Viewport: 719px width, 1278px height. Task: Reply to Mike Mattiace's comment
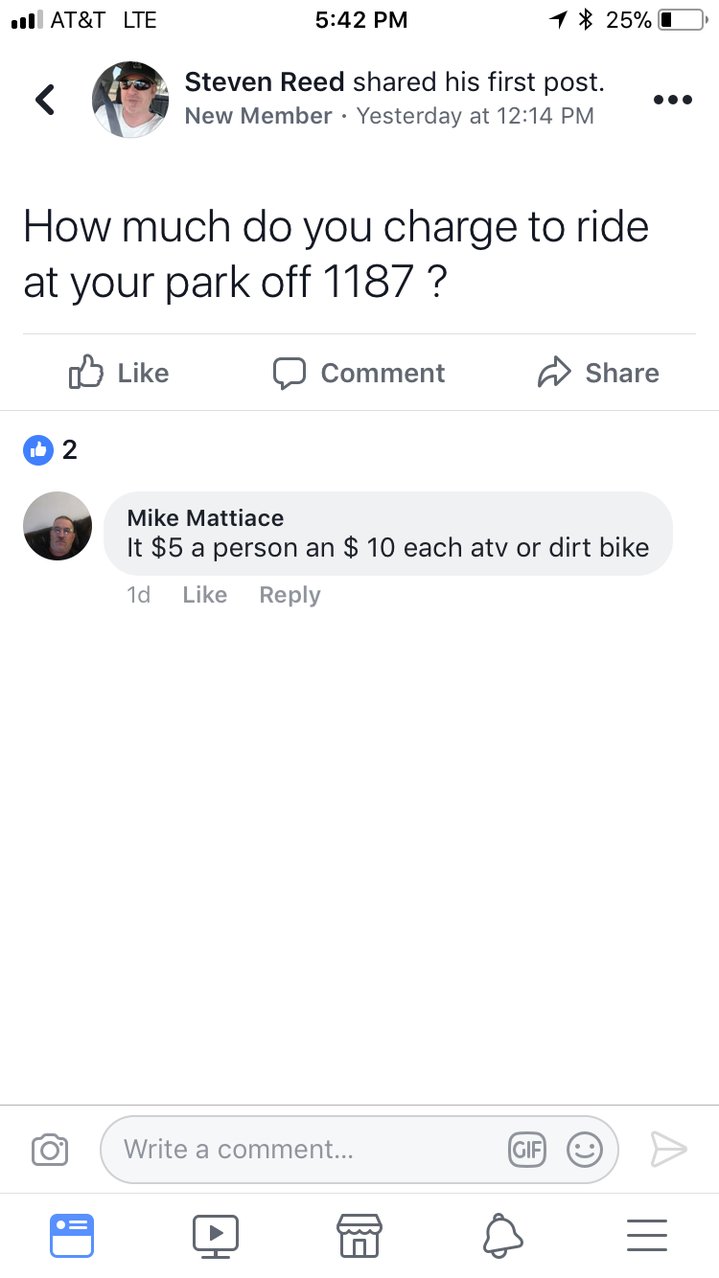click(x=290, y=595)
